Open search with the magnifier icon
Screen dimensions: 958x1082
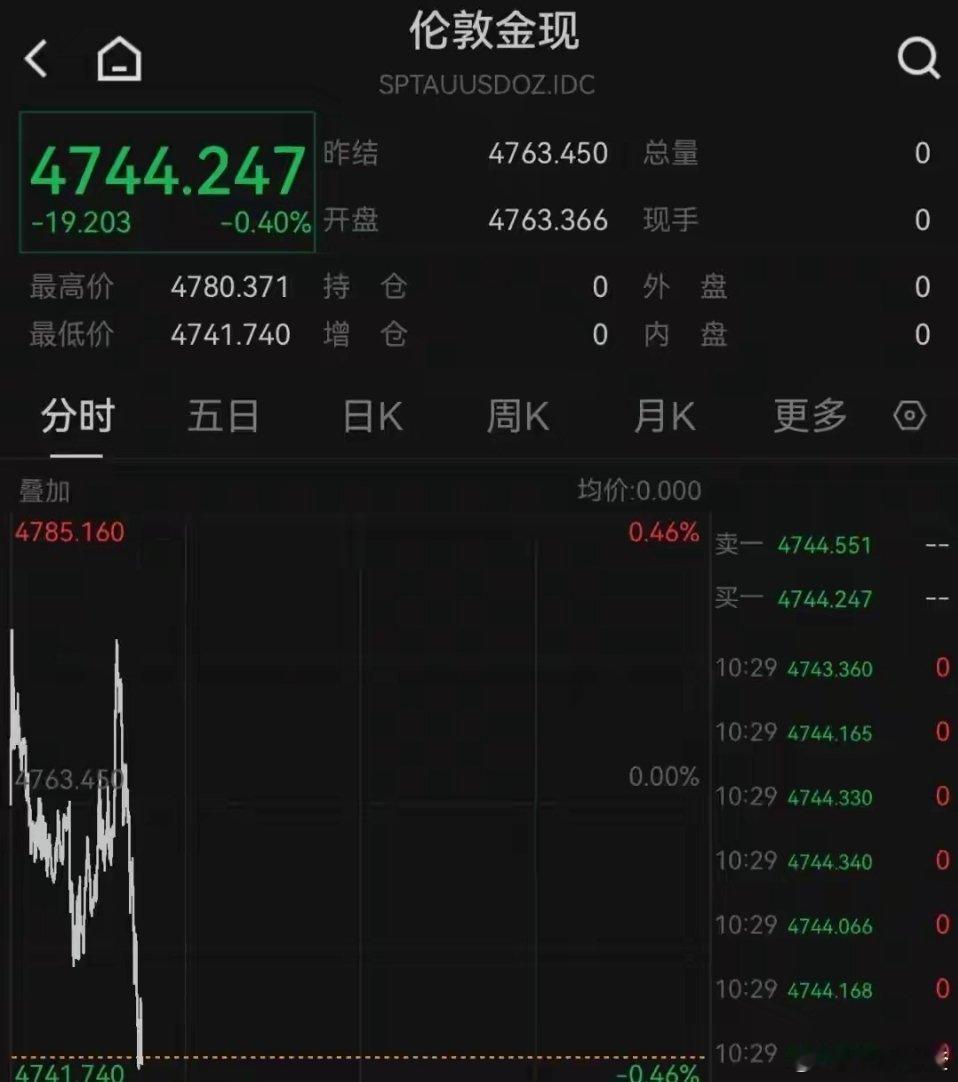click(x=917, y=58)
